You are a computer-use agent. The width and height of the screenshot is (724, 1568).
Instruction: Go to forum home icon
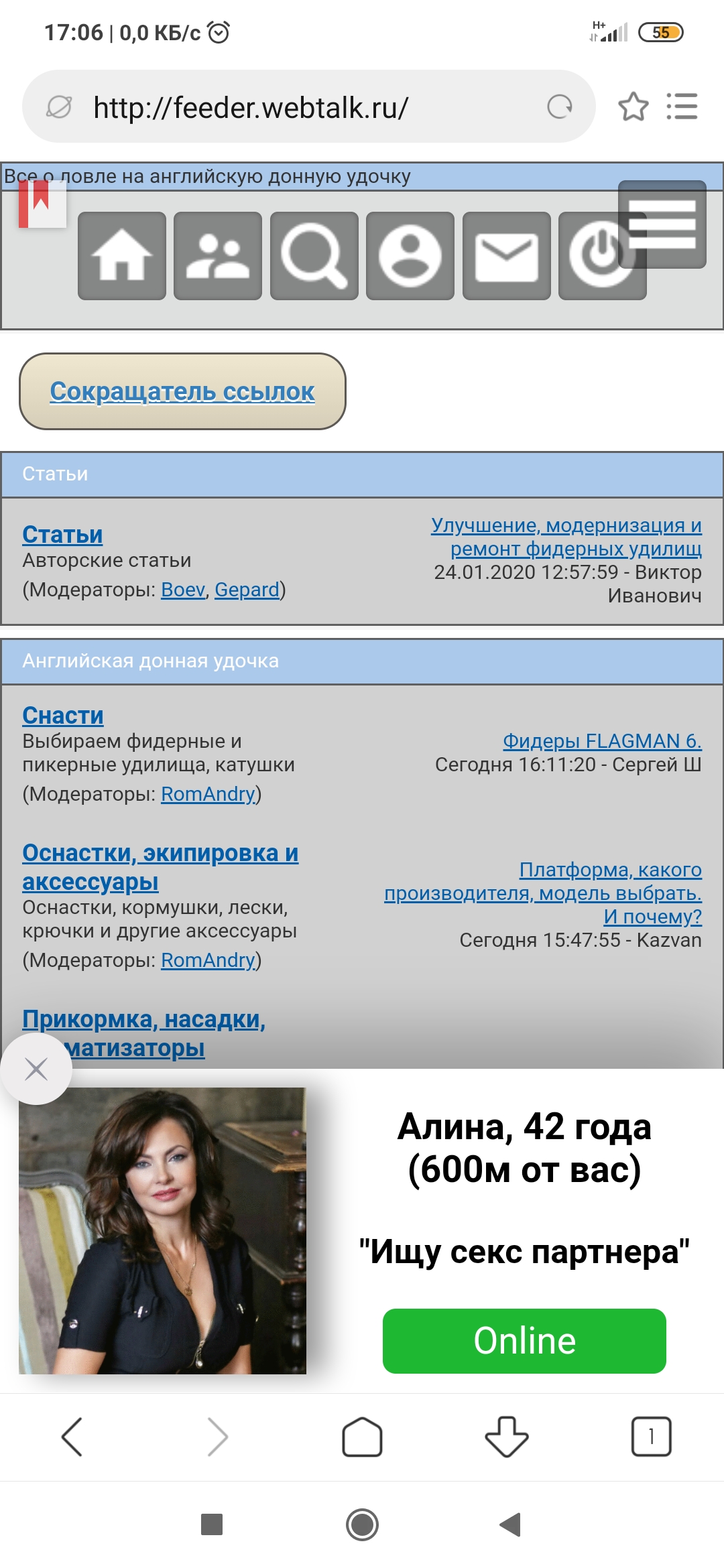click(122, 255)
